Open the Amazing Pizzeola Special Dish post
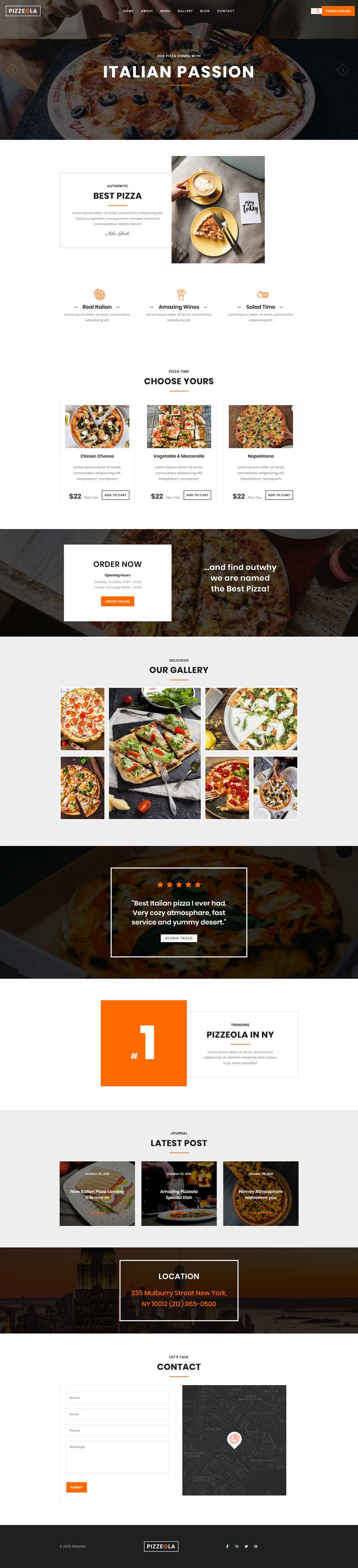Screen dimensions: 358x1568 (x=179, y=1194)
